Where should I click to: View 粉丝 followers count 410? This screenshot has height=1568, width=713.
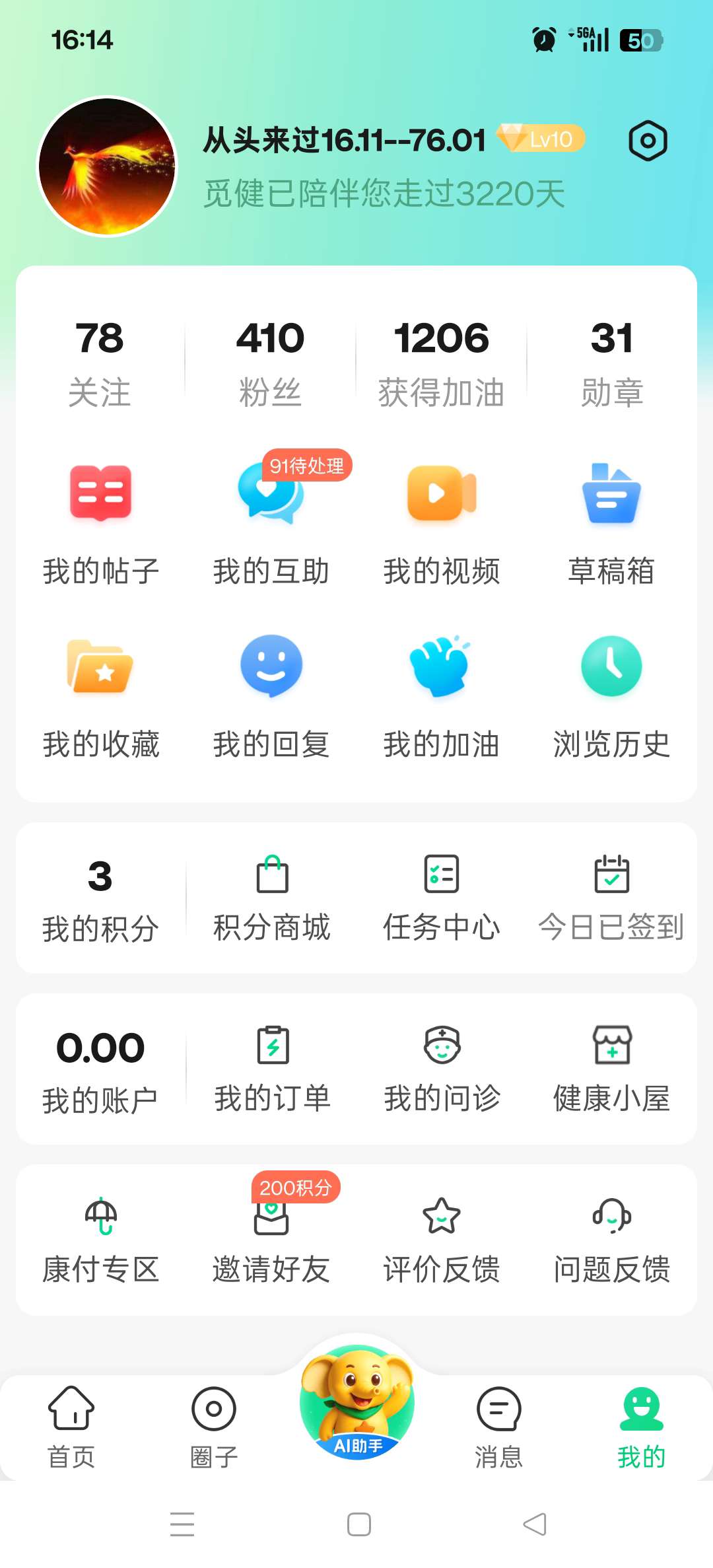pos(271,360)
